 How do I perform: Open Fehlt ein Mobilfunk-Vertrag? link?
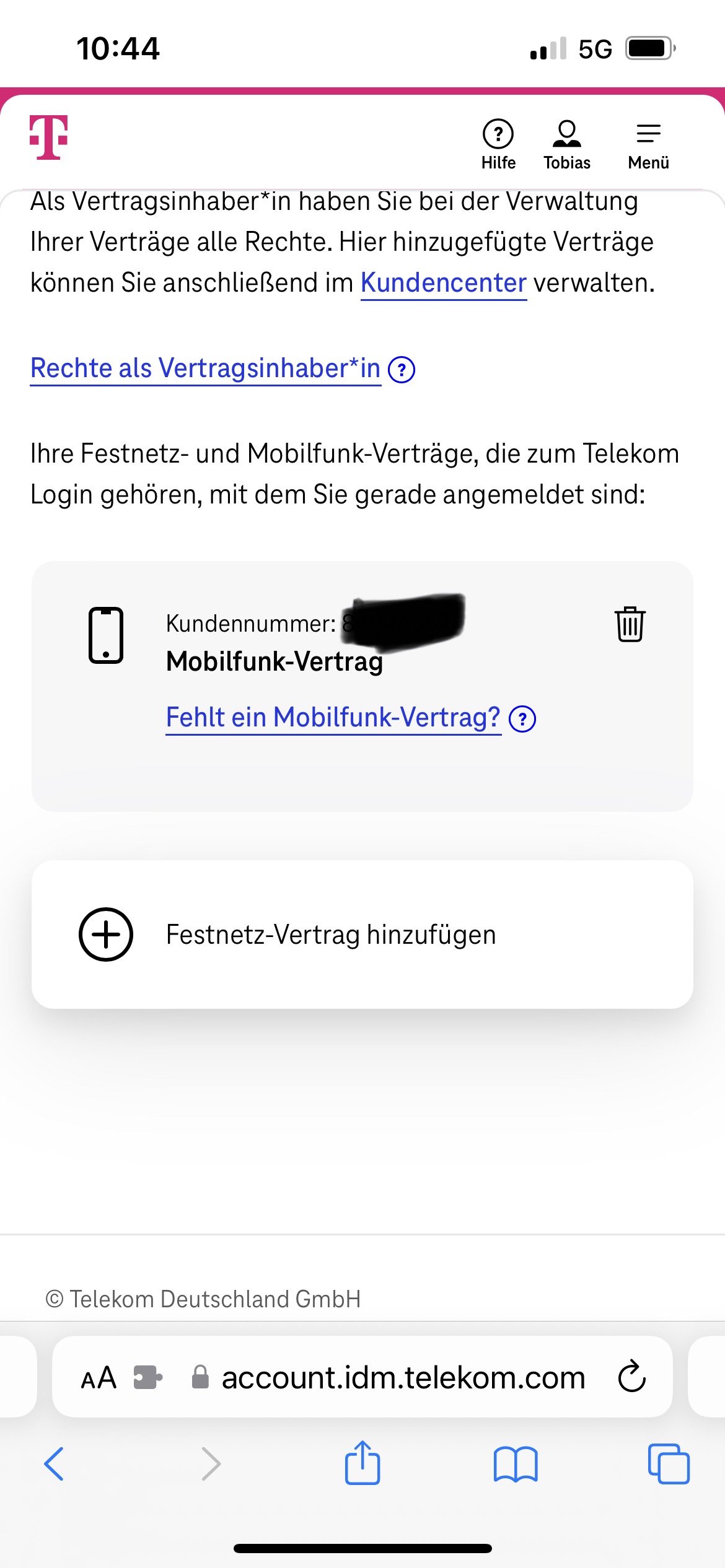(x=333, y=718)
